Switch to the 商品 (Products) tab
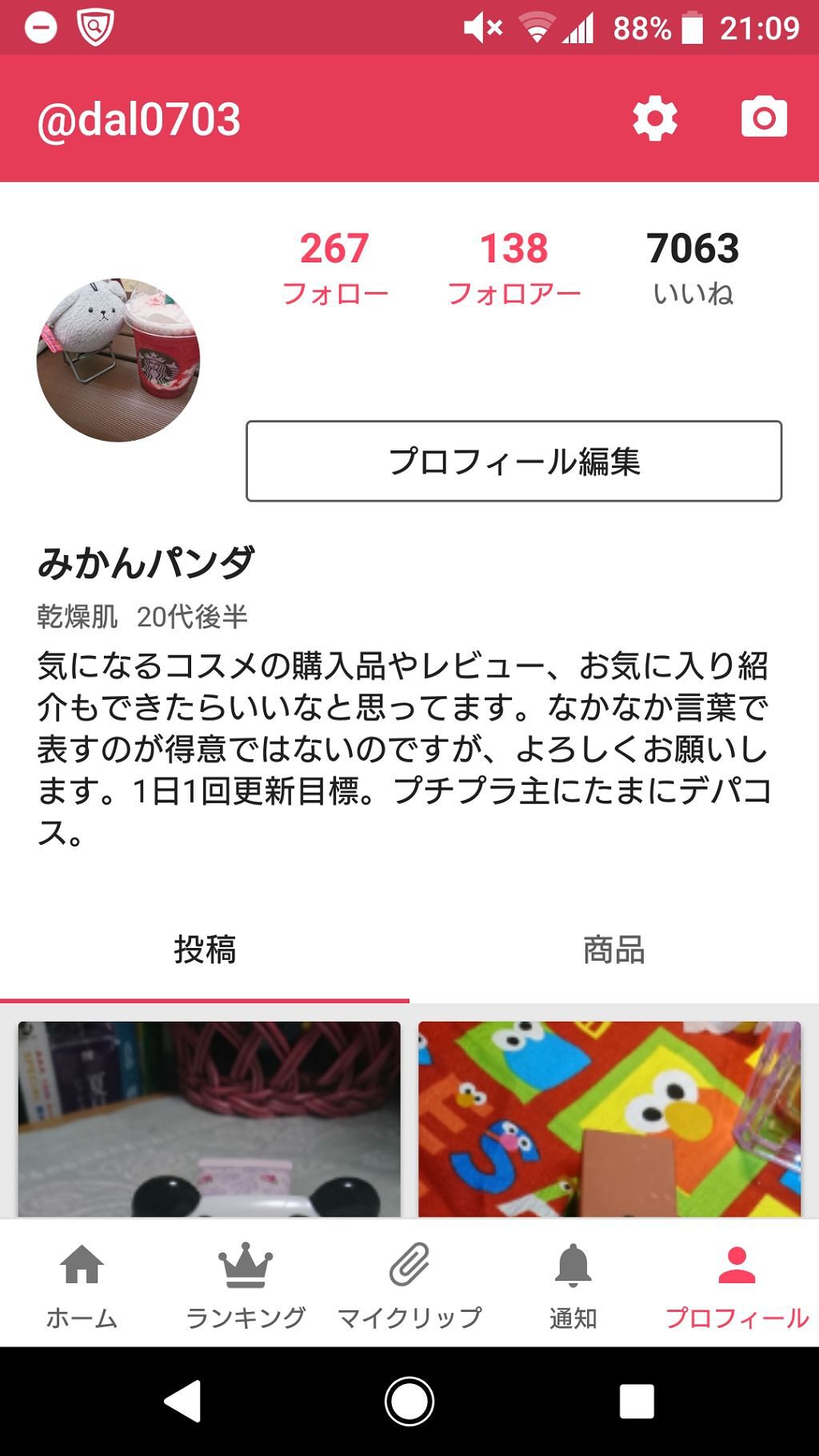 click(x=613, y=949)
